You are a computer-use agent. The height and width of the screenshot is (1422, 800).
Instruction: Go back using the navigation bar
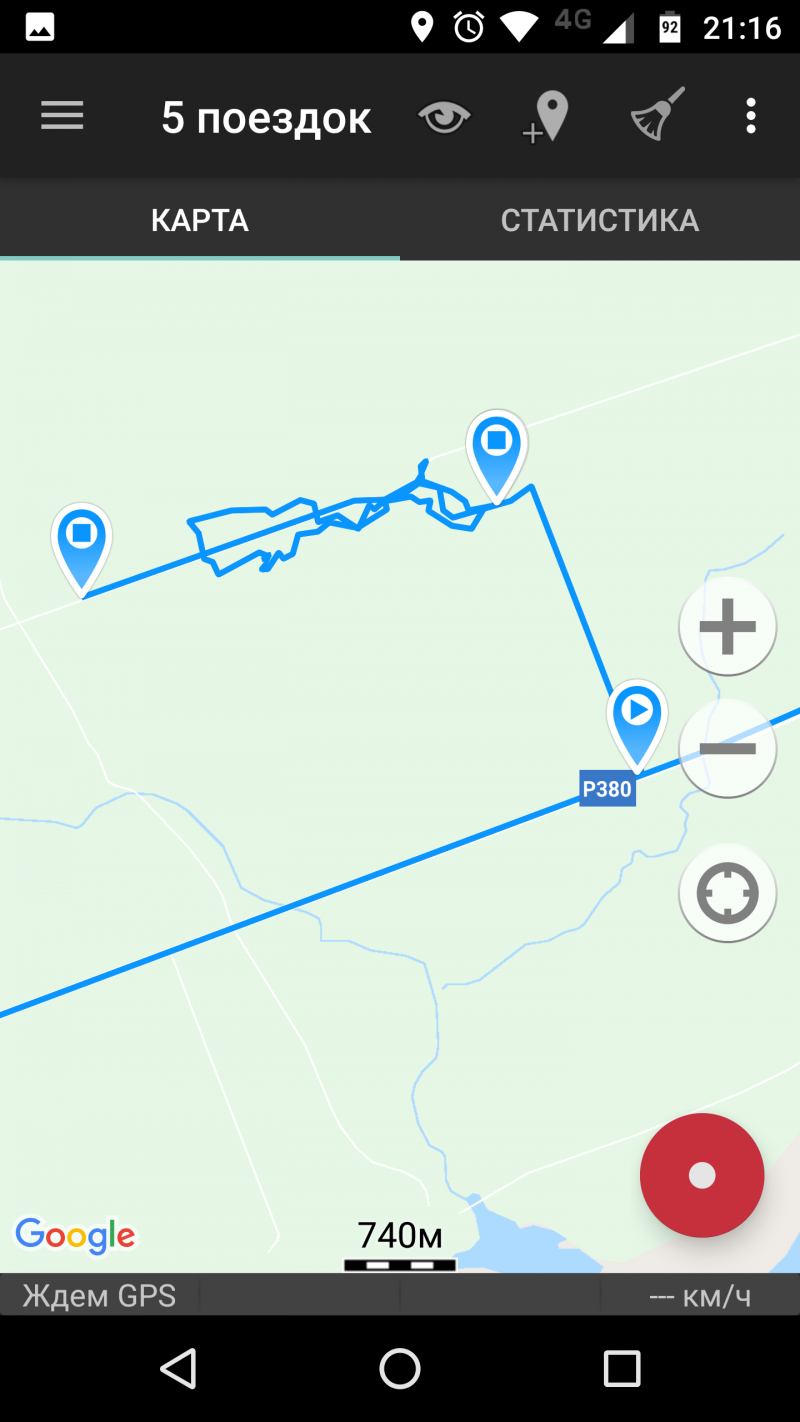178,1368
